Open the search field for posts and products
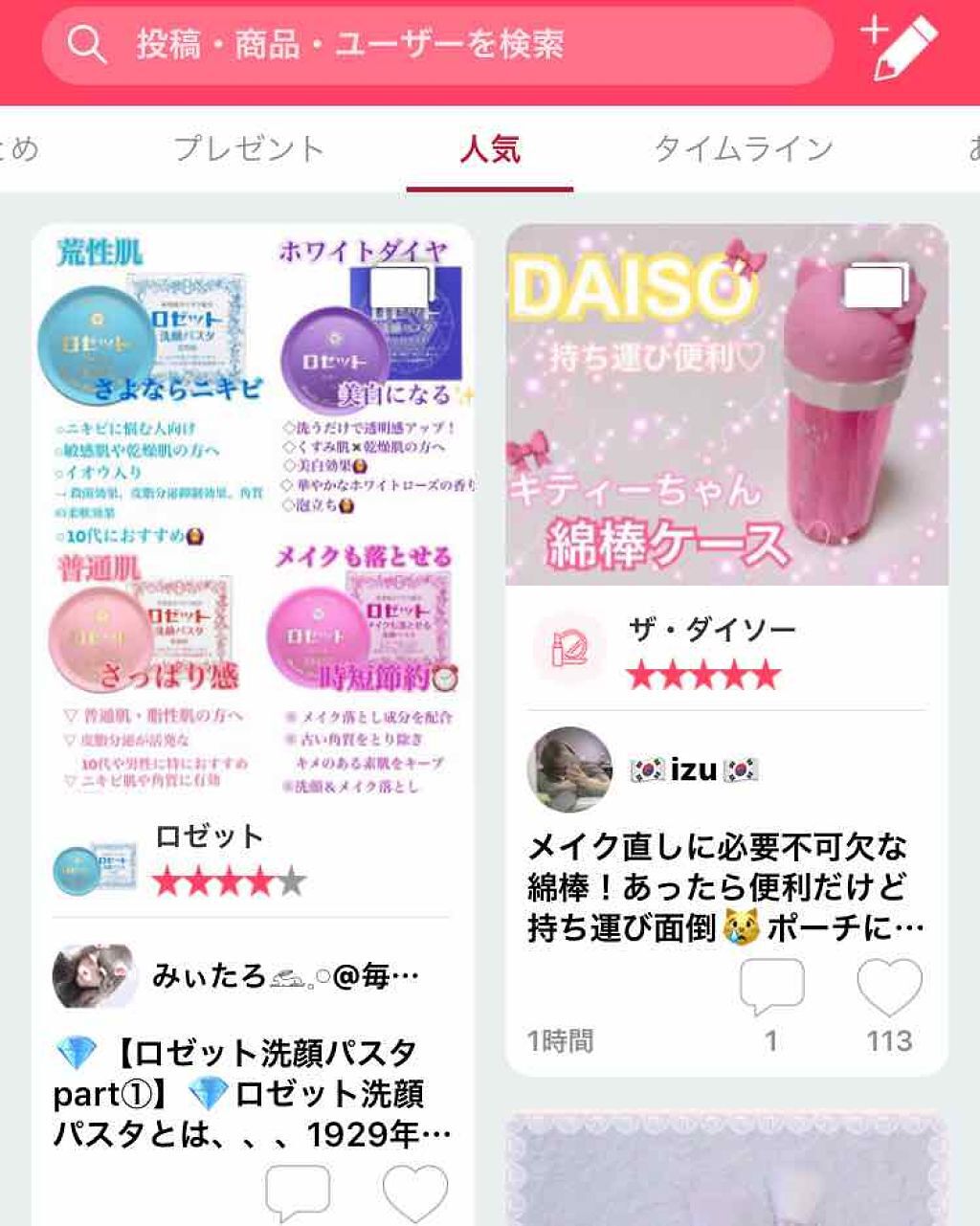Viewport: 980px width, 1226px height. pos(436,45)
